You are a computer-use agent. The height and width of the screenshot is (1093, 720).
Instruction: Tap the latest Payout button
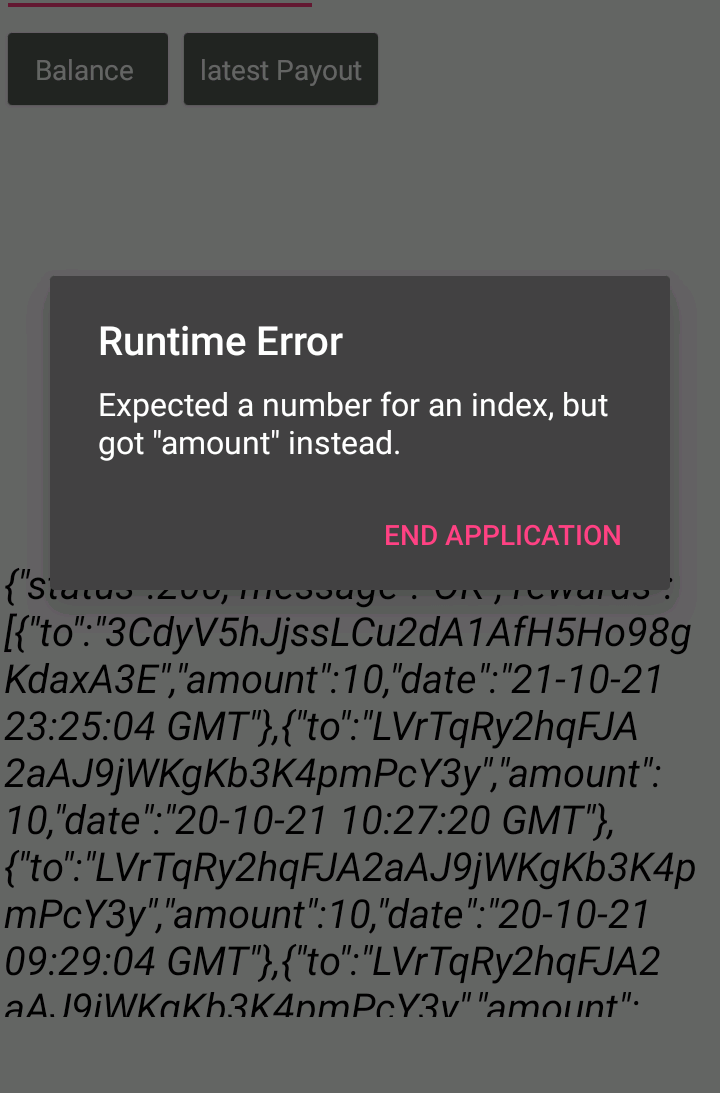281,70
